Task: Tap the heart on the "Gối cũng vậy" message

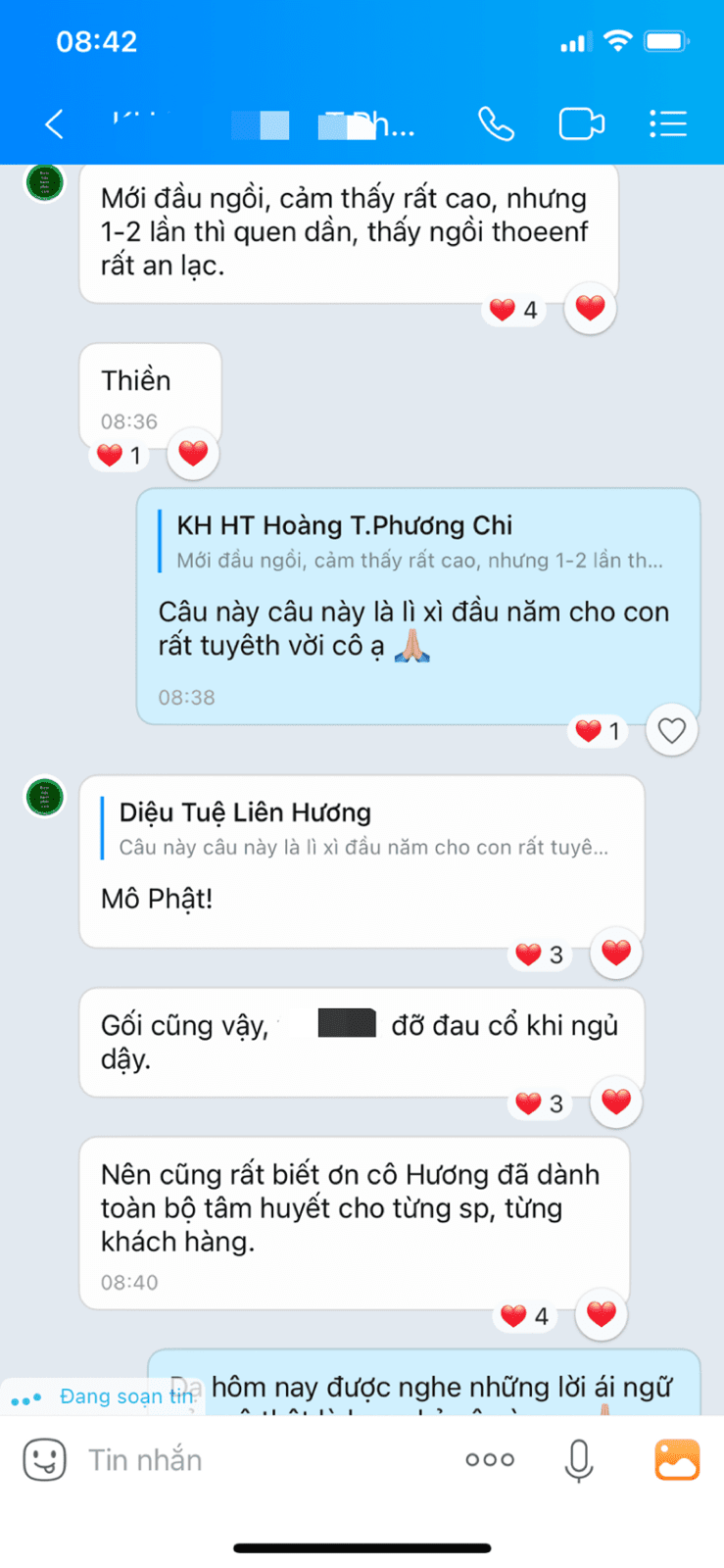Action: pos(616,1102)
